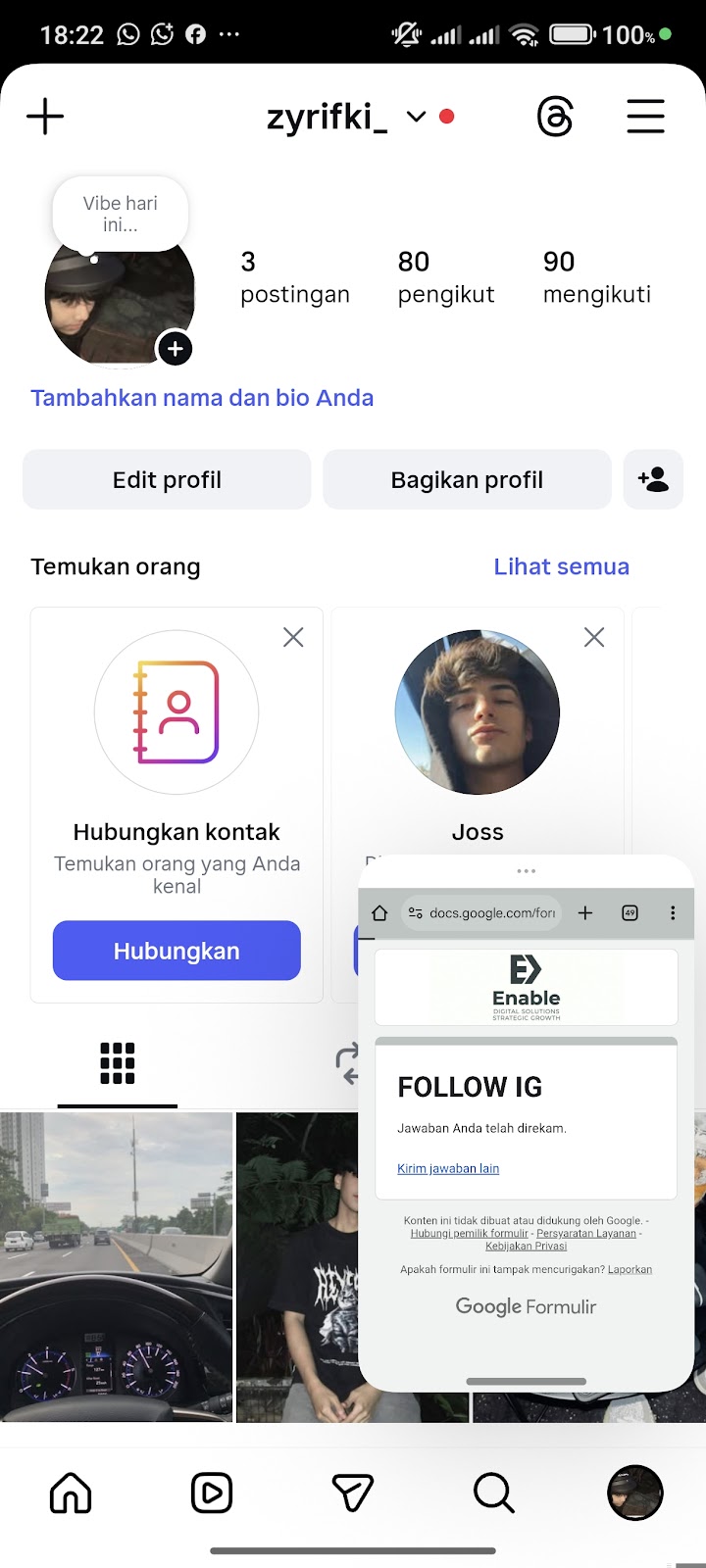Open Lihat semua suggestions
Image resolution: width=706 pixels, height=1568 pixels.
(x=561, y=566)
